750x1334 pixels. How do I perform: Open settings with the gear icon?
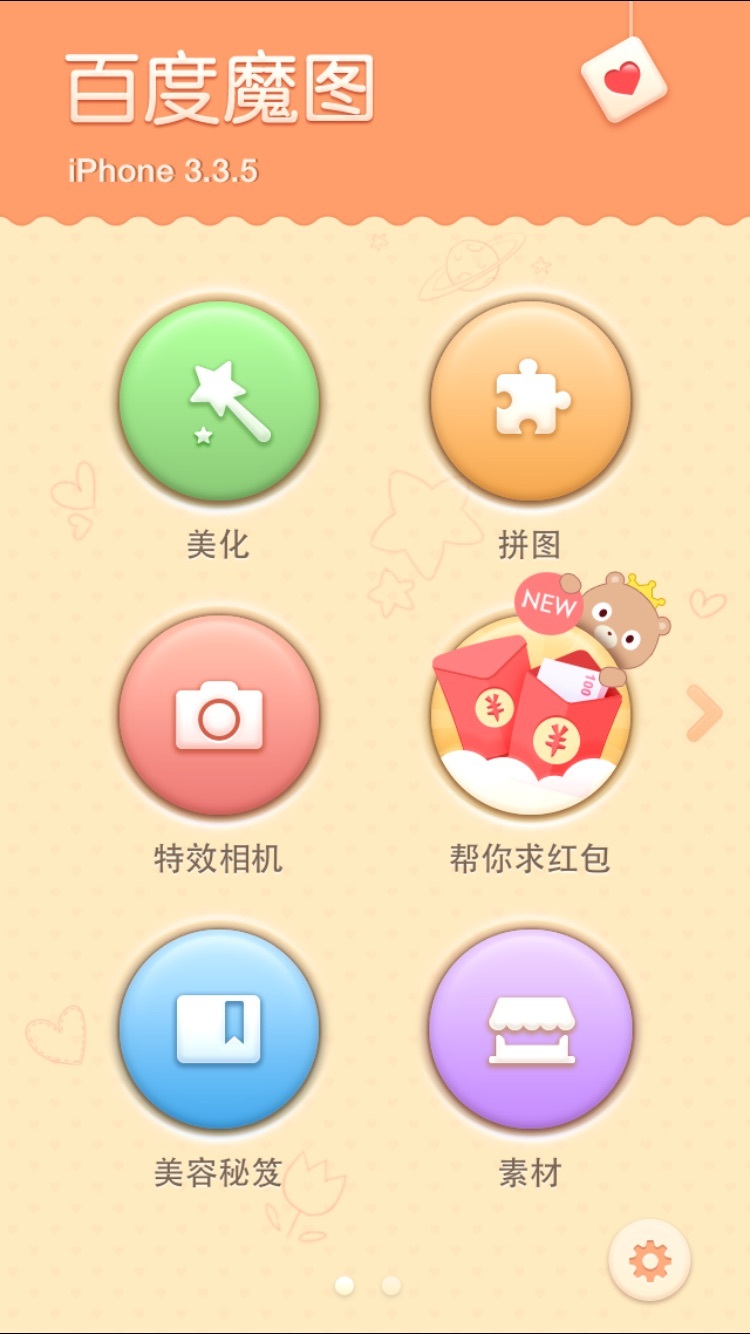click(649, 1261)
